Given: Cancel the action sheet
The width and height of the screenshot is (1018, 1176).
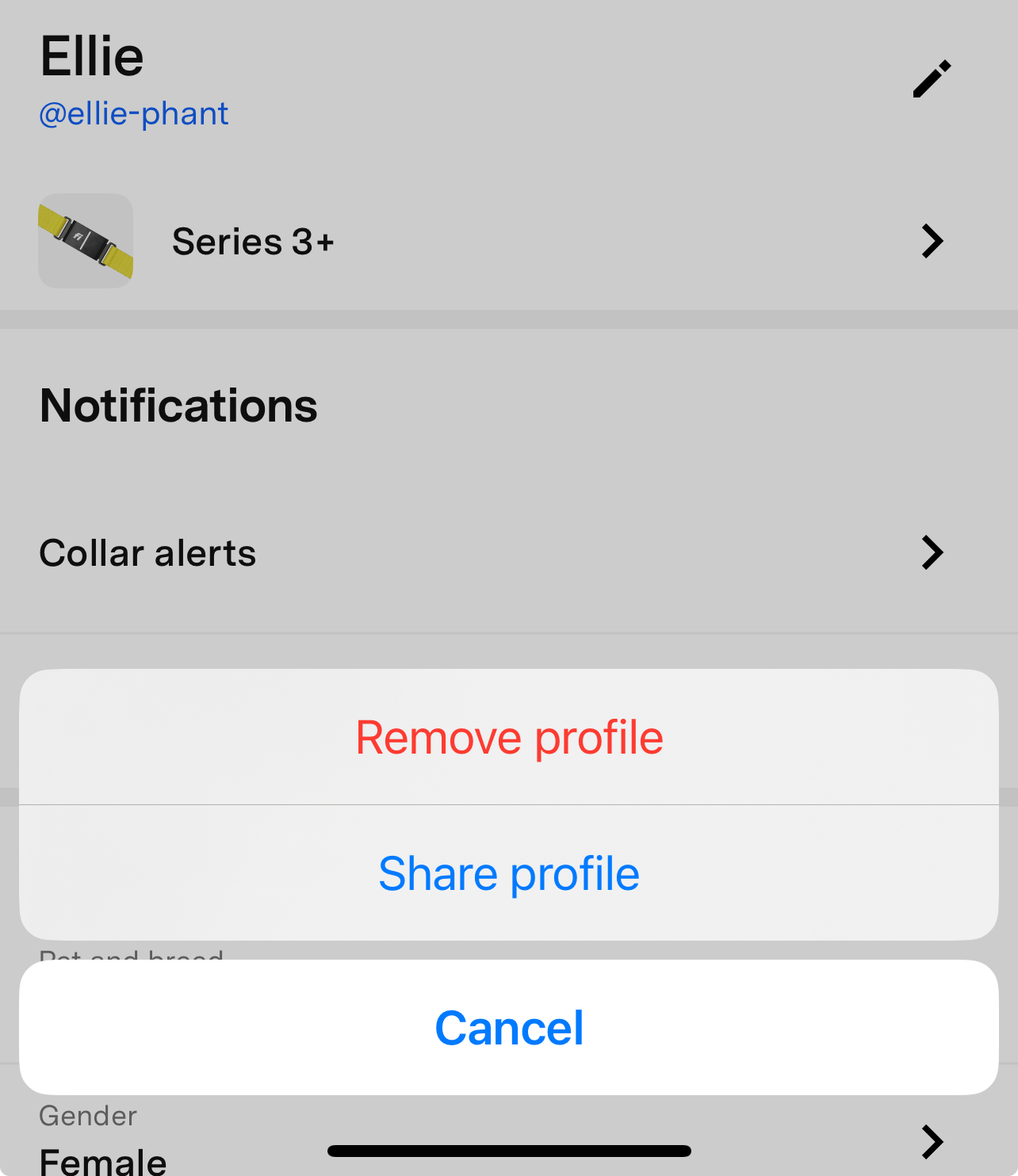Looking at the screenshot, I should point(509,1028).
